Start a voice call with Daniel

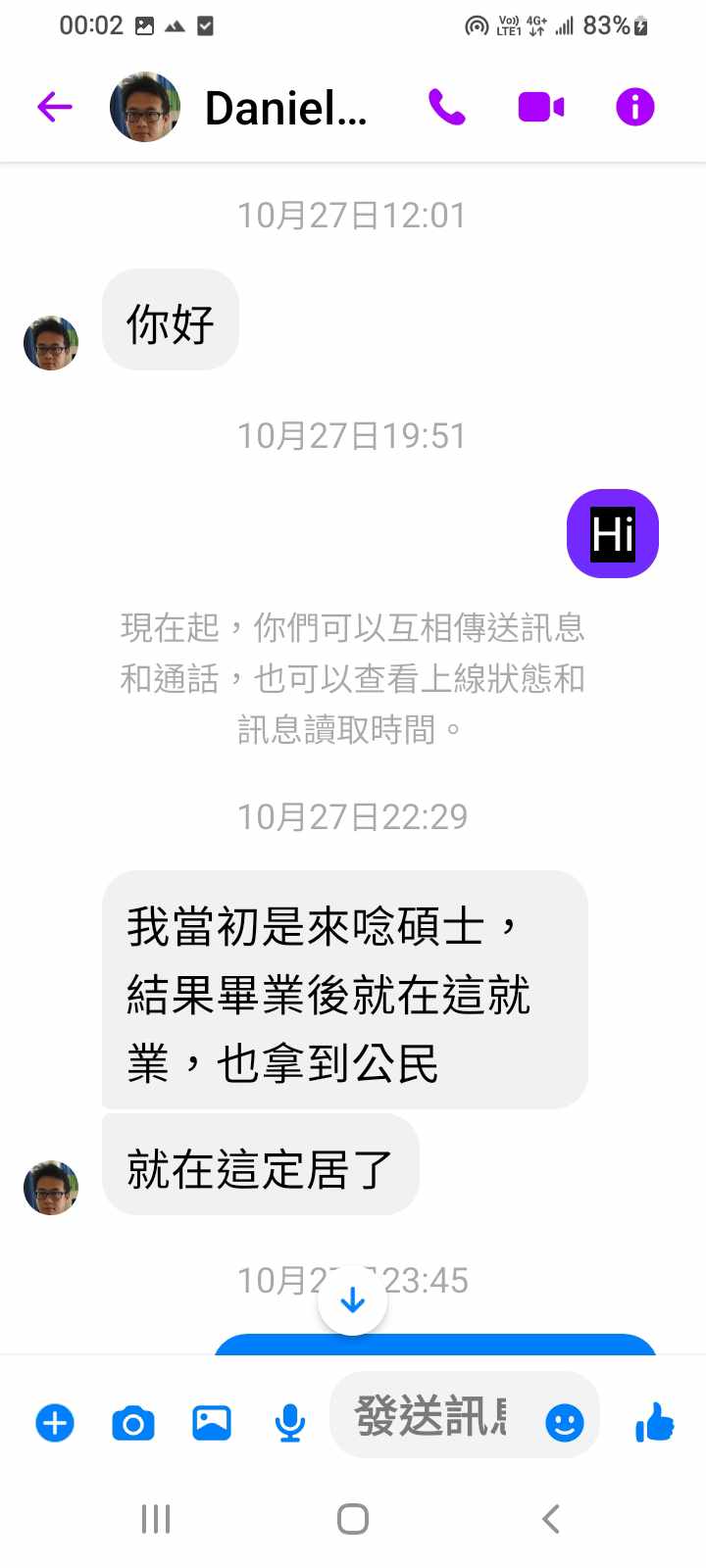[447, 107]
